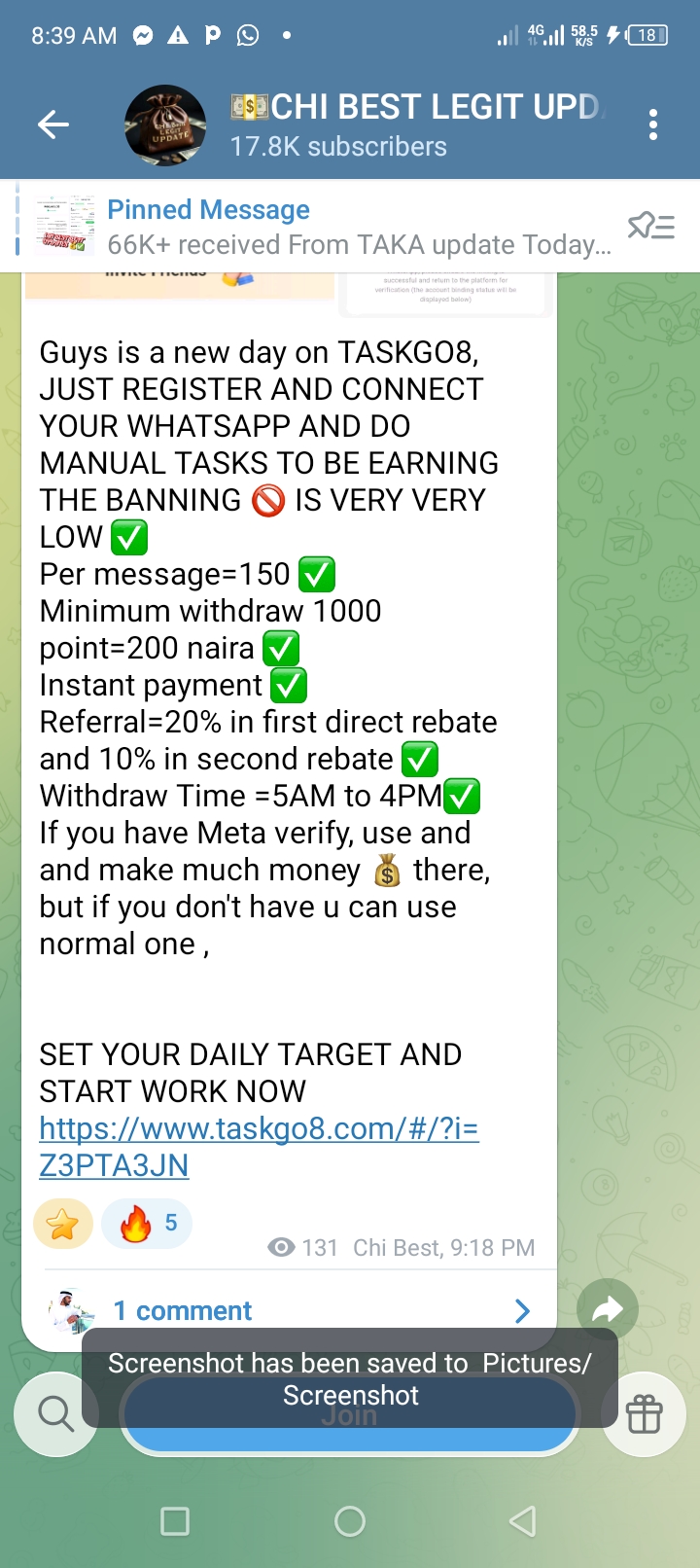Open the channel overflow menu
This screenshot has height=1568, width=700.
coord(652,125)
